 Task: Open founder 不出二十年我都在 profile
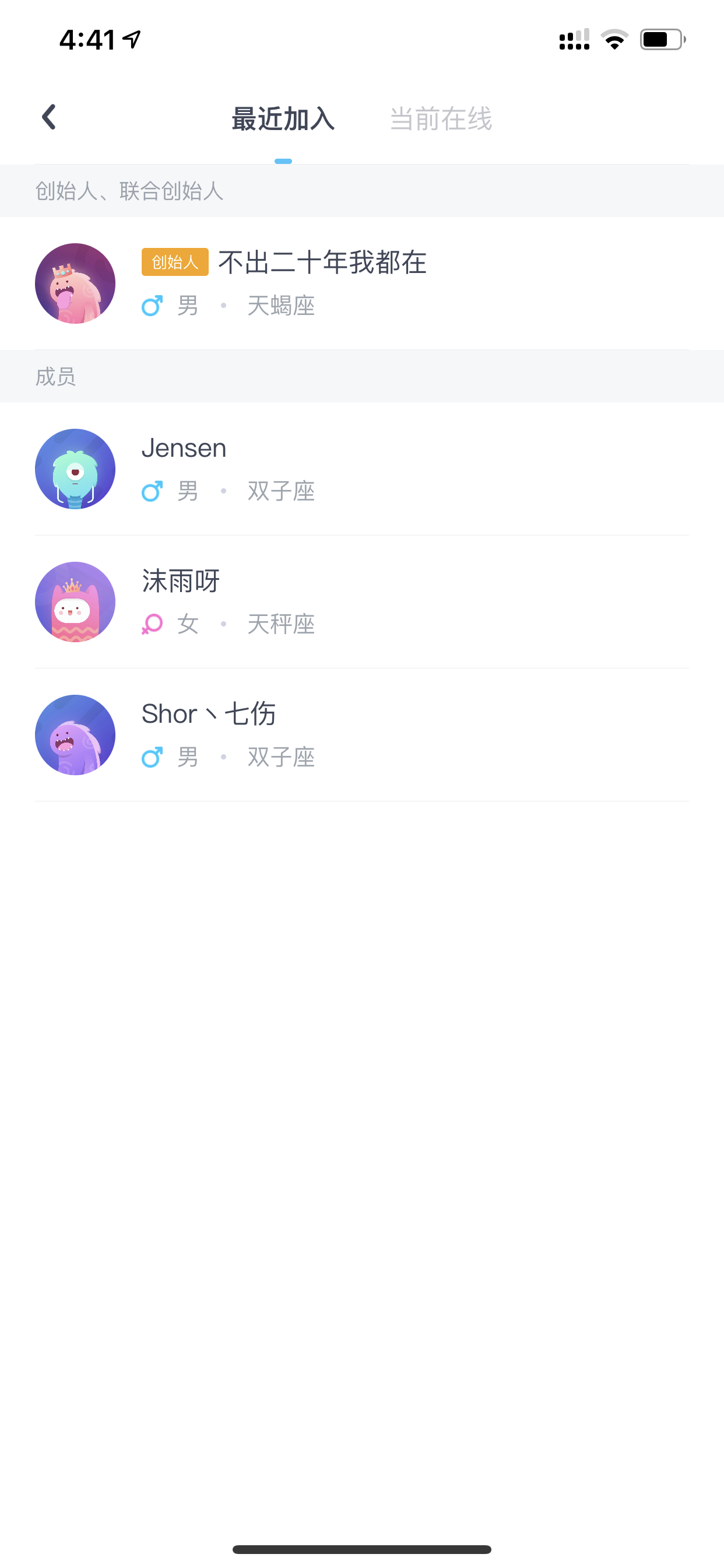(362, 283)
